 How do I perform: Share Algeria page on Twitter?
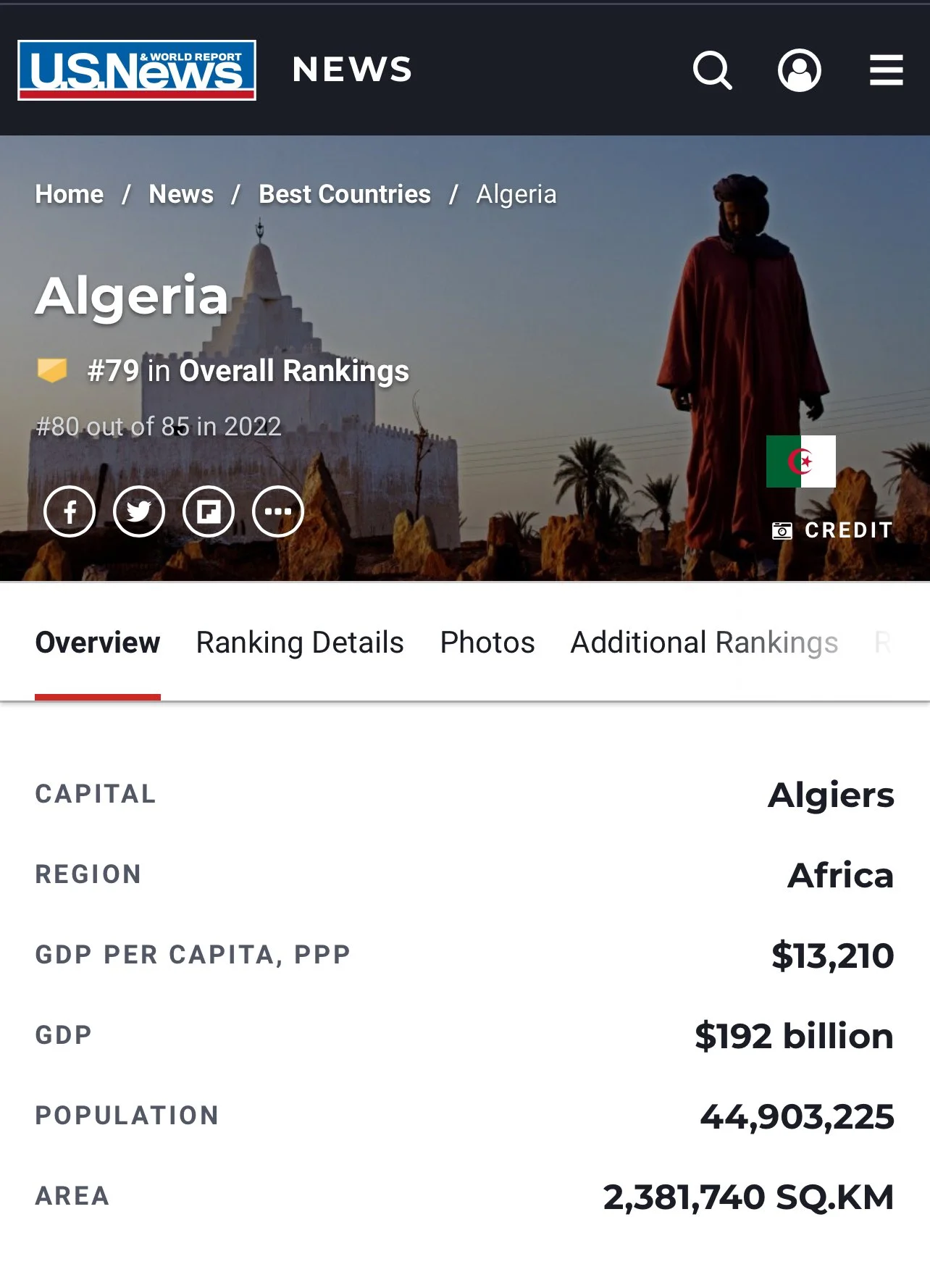[x=139, y=511]
